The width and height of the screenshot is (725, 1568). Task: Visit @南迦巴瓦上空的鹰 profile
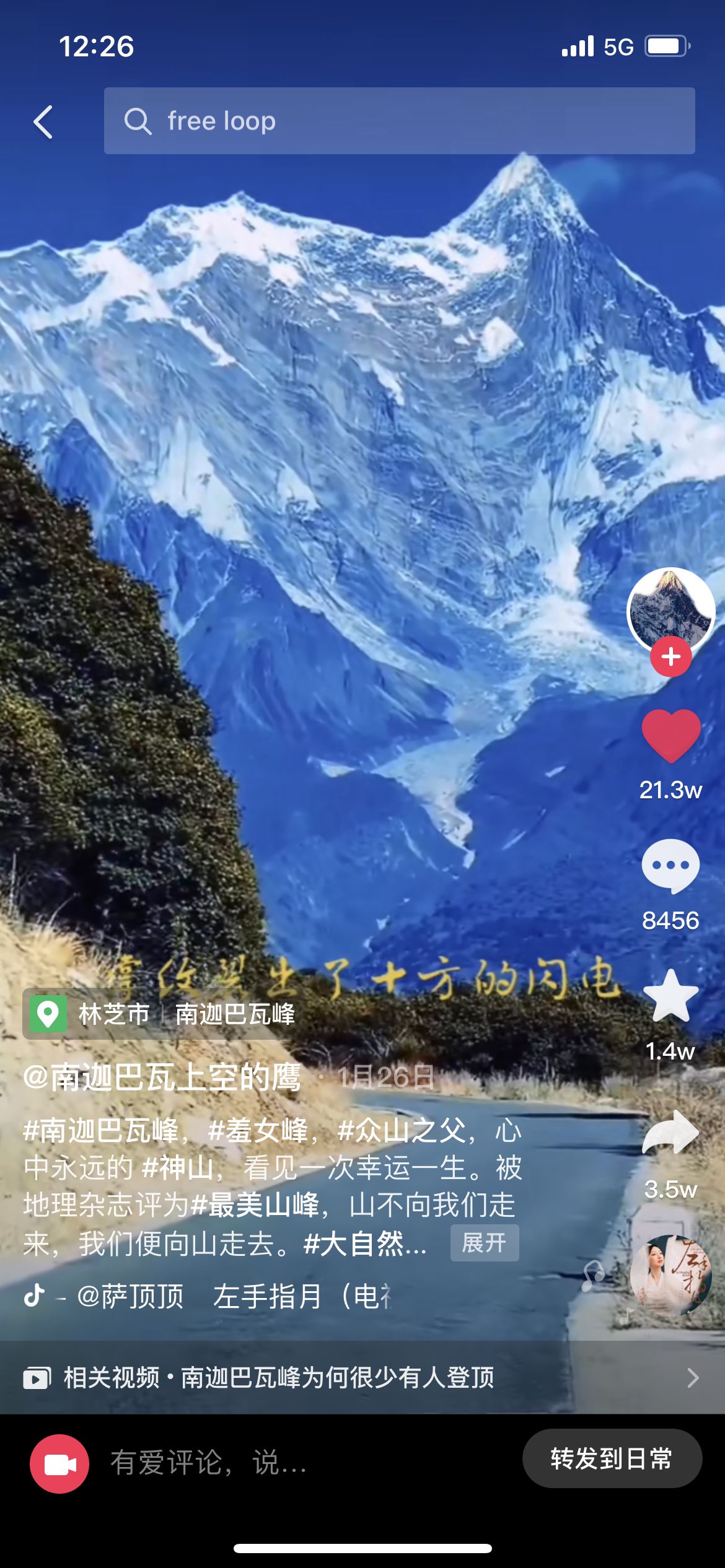(x=162, y=1077)
